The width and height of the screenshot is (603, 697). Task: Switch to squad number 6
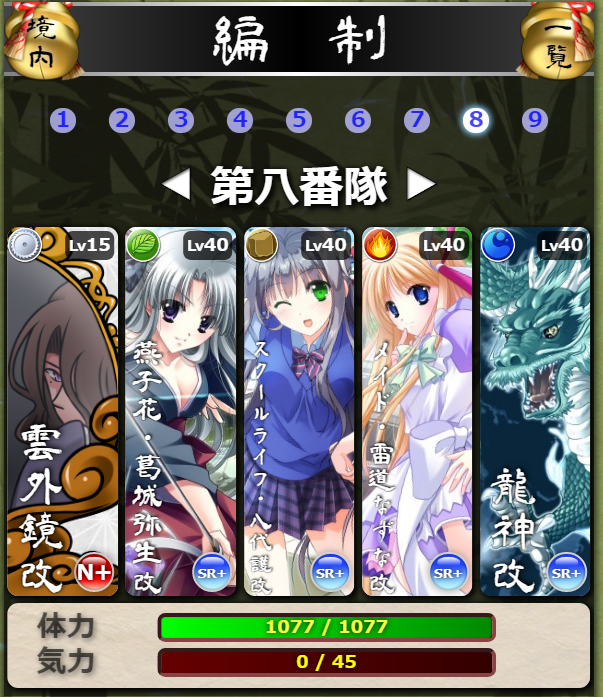click(358, 121)
